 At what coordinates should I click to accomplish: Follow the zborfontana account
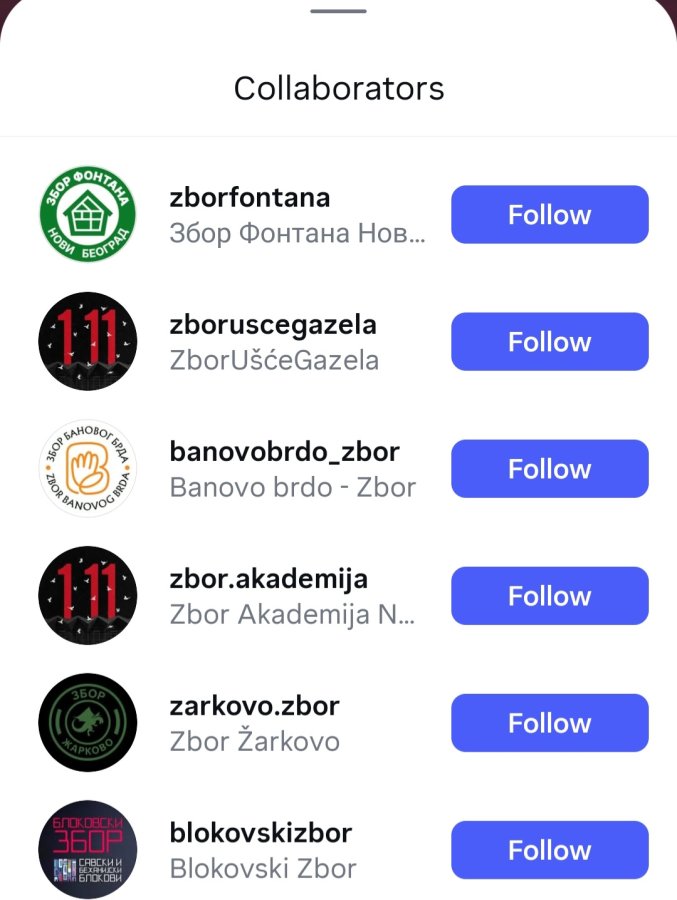click(x=549, y=215)
